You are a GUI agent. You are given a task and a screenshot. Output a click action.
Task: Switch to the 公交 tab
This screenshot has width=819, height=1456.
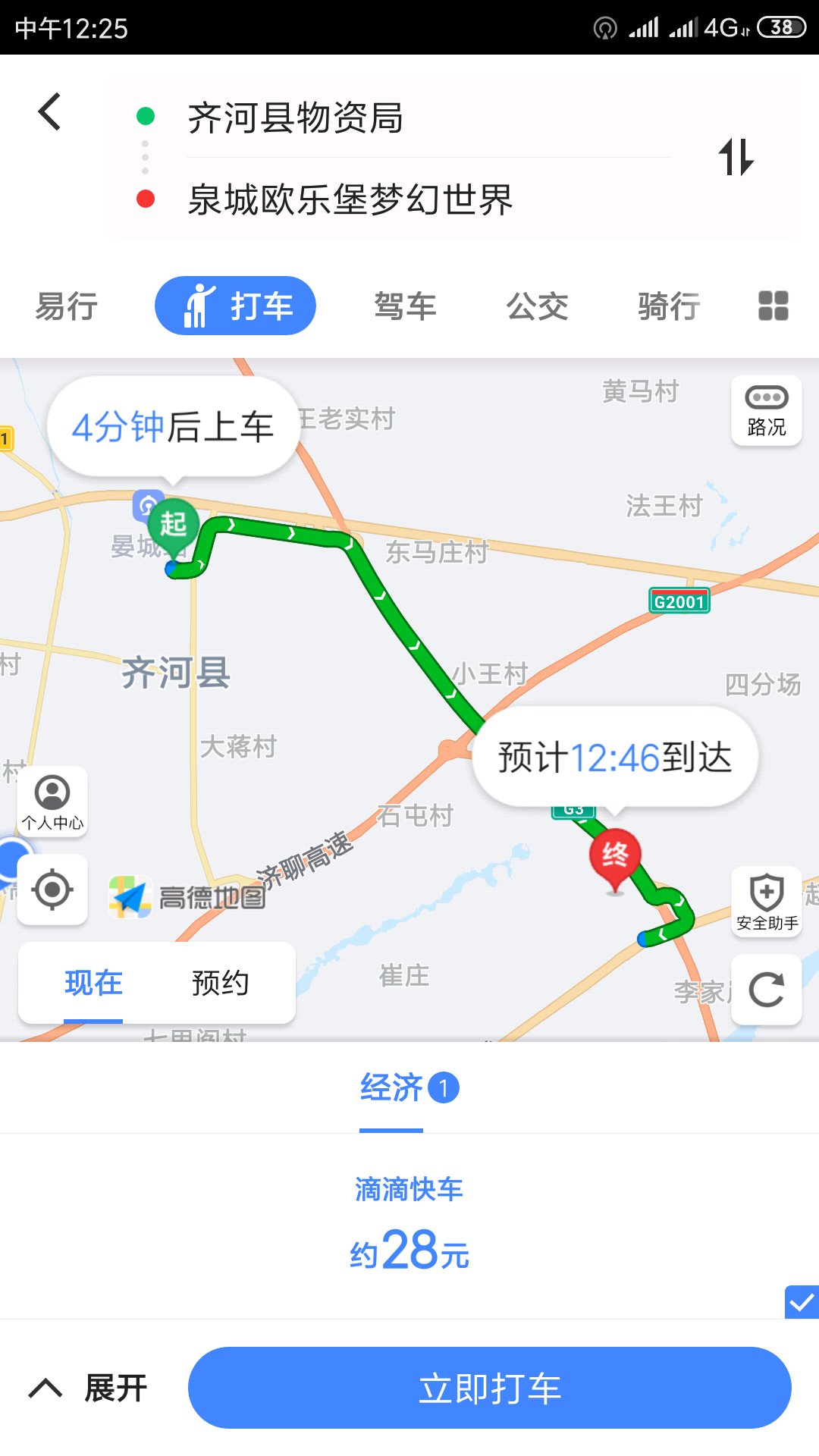(537, 306)
